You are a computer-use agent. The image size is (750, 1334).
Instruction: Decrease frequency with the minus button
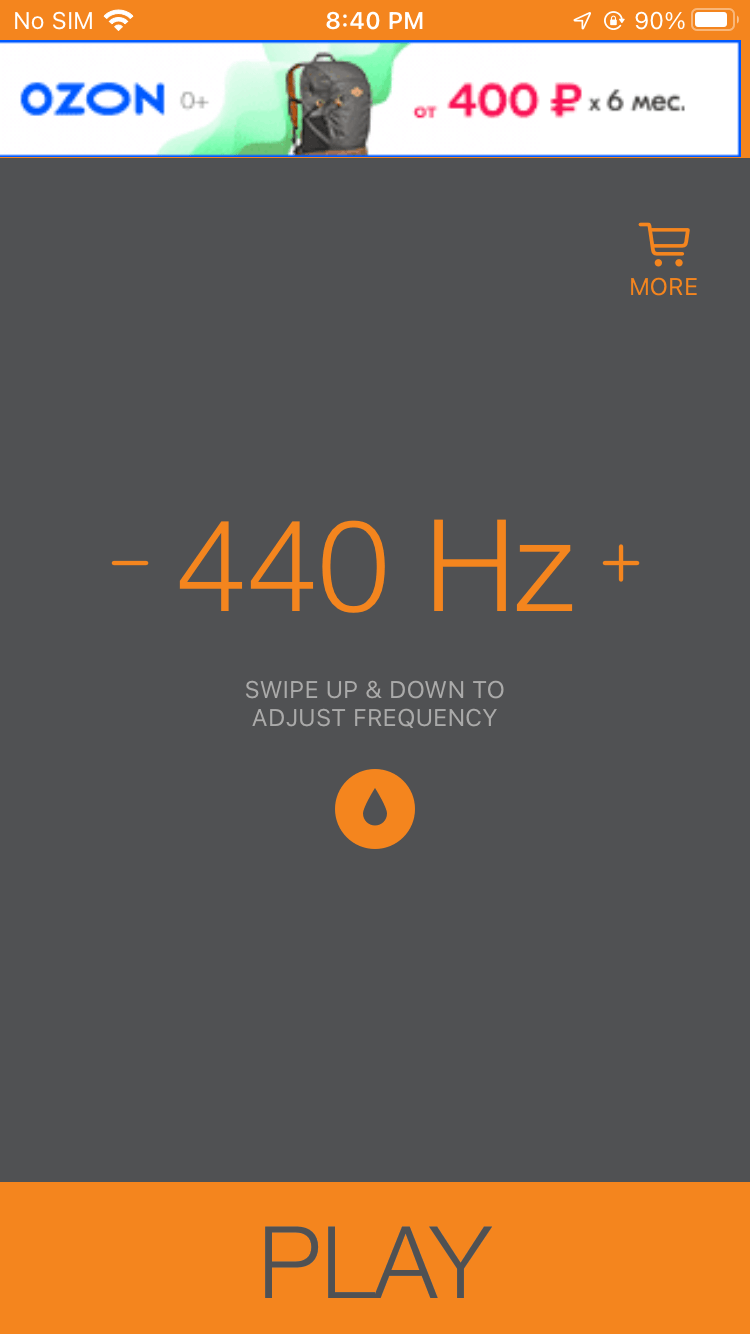(130, 563)
